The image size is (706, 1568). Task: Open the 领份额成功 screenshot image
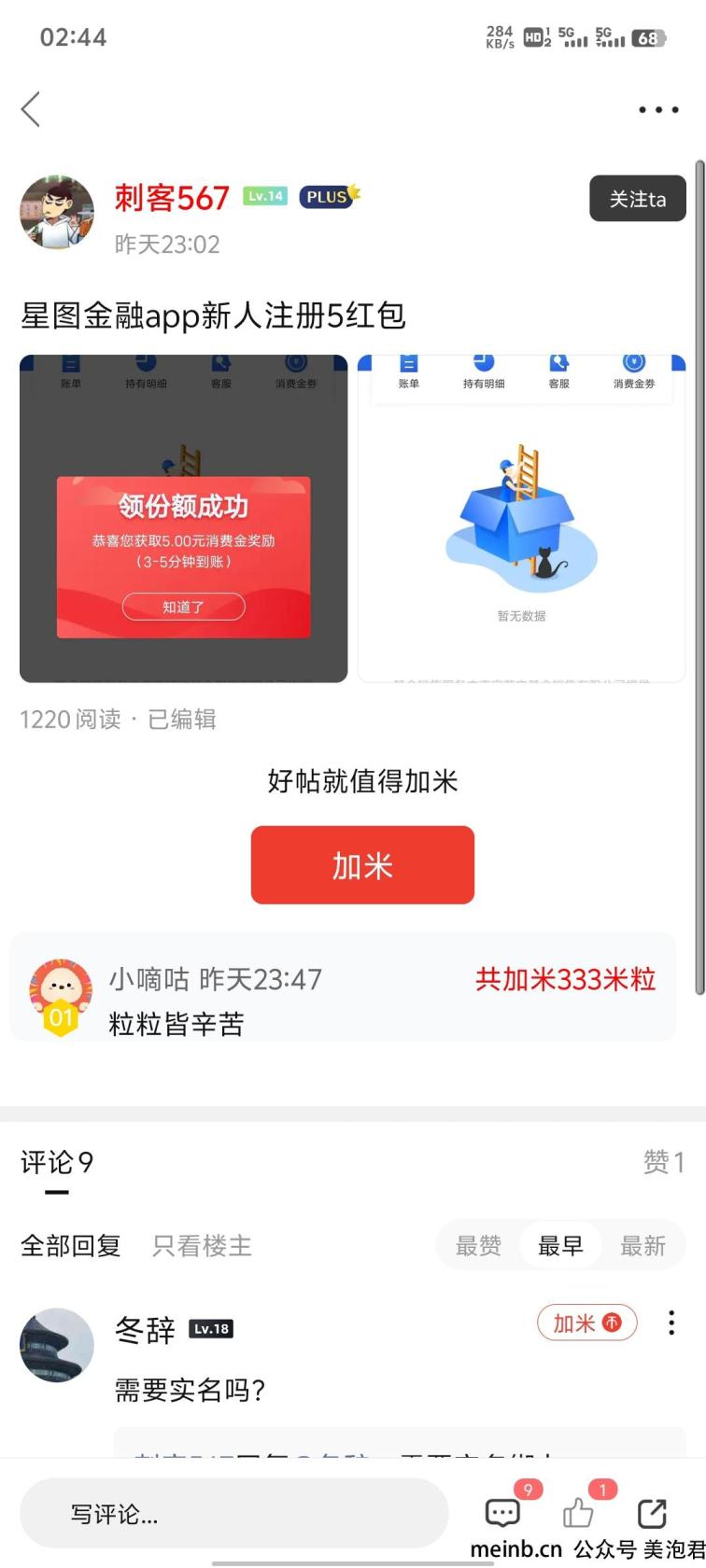184,518
